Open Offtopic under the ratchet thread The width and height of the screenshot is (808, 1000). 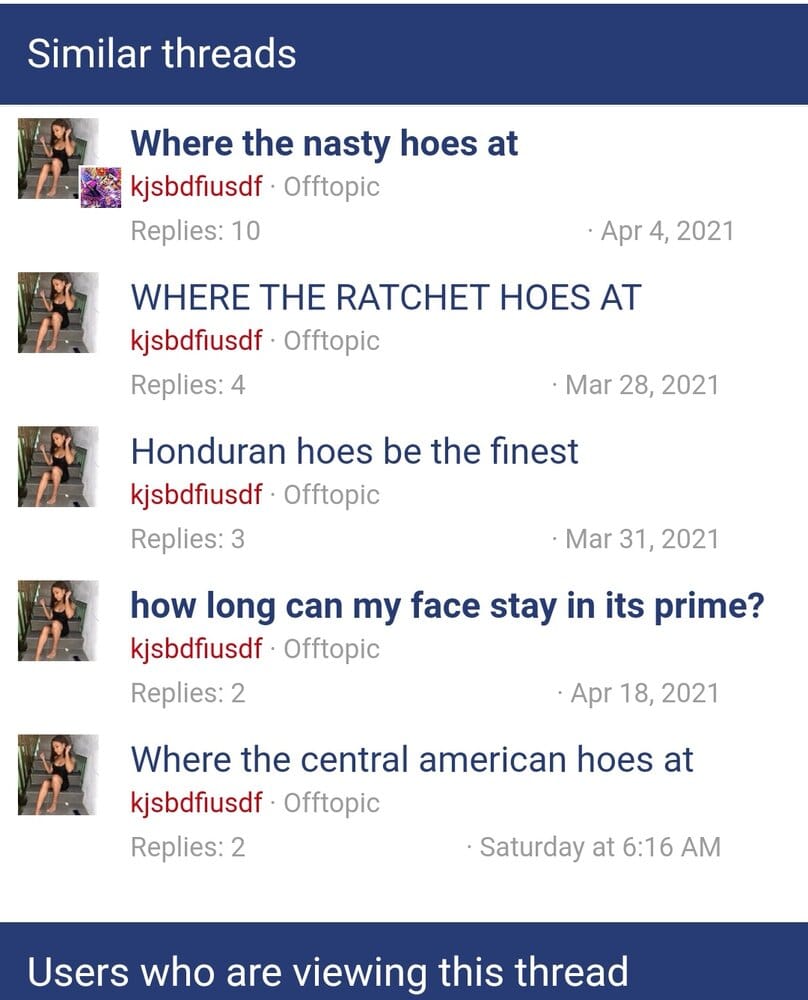[331, 340]
